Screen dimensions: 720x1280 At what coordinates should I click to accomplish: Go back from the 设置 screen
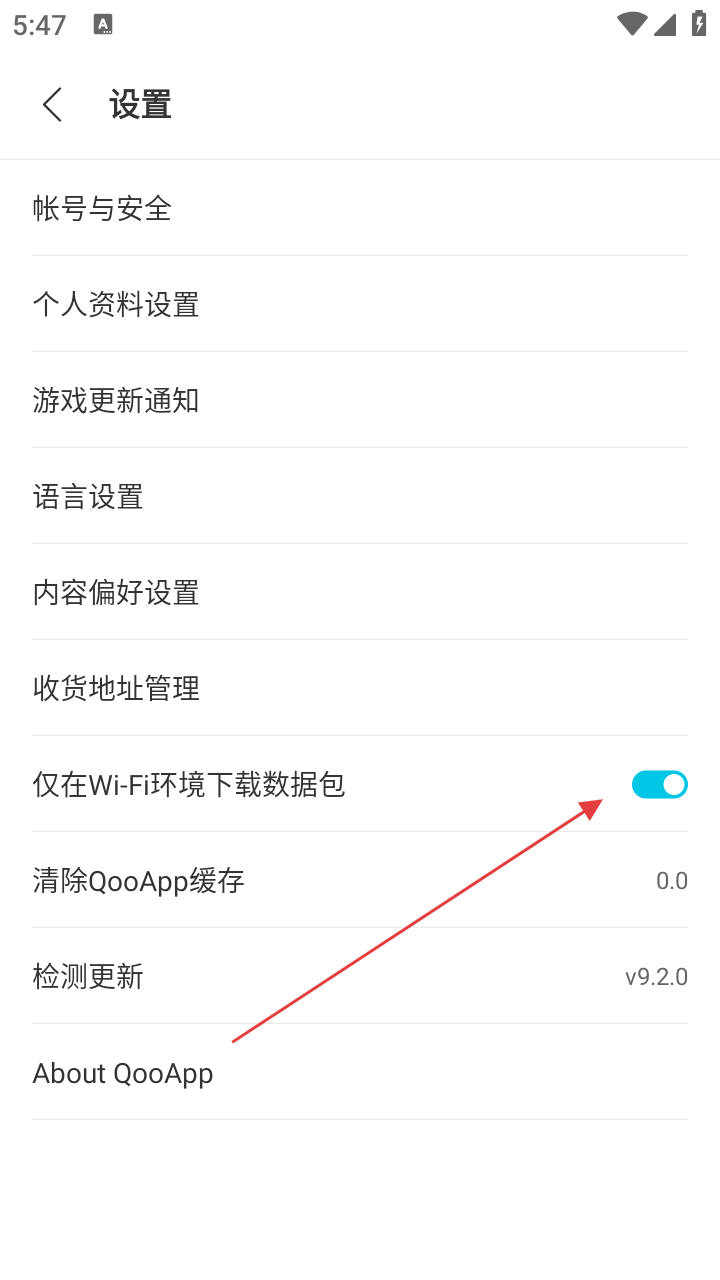click(53, 105)
